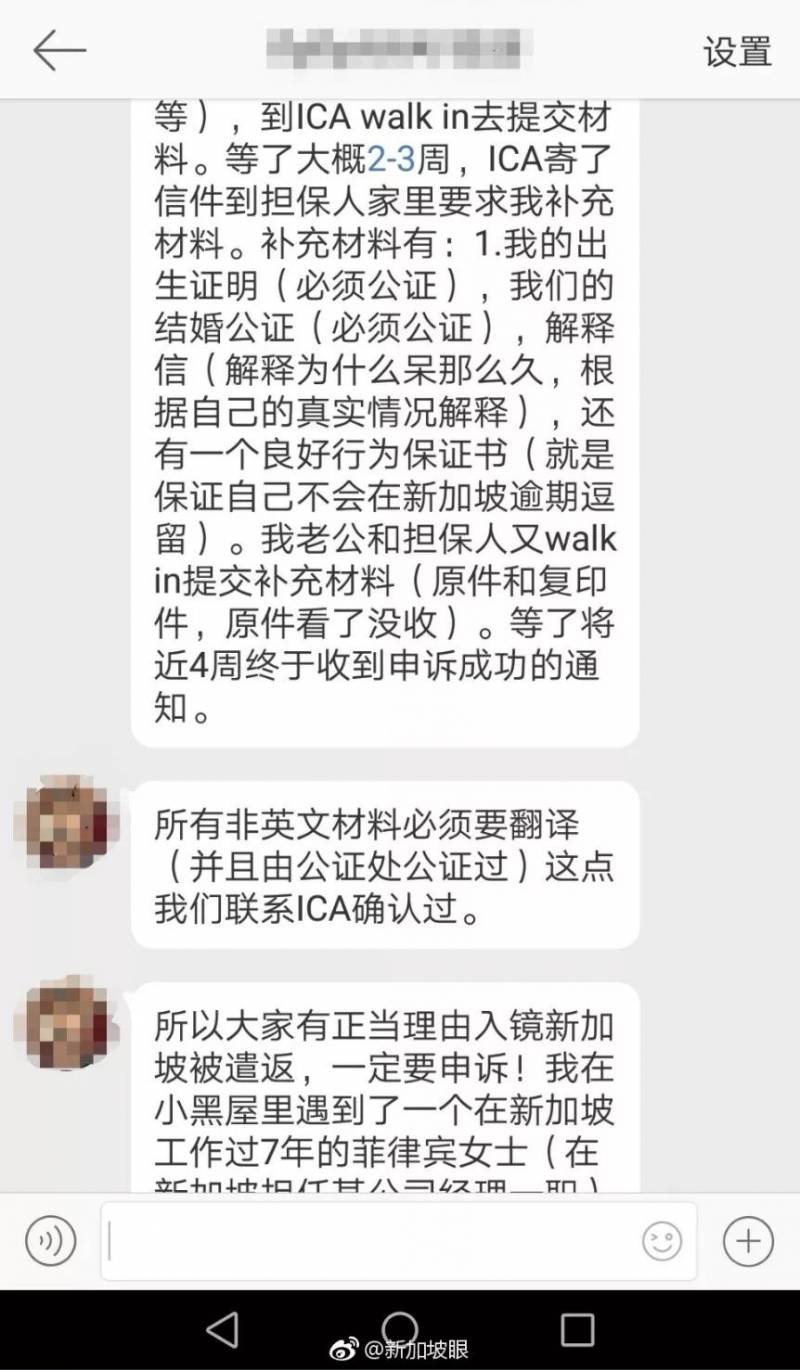
Task: Go back using the top-left arrow
Action: tap(60, 50)
